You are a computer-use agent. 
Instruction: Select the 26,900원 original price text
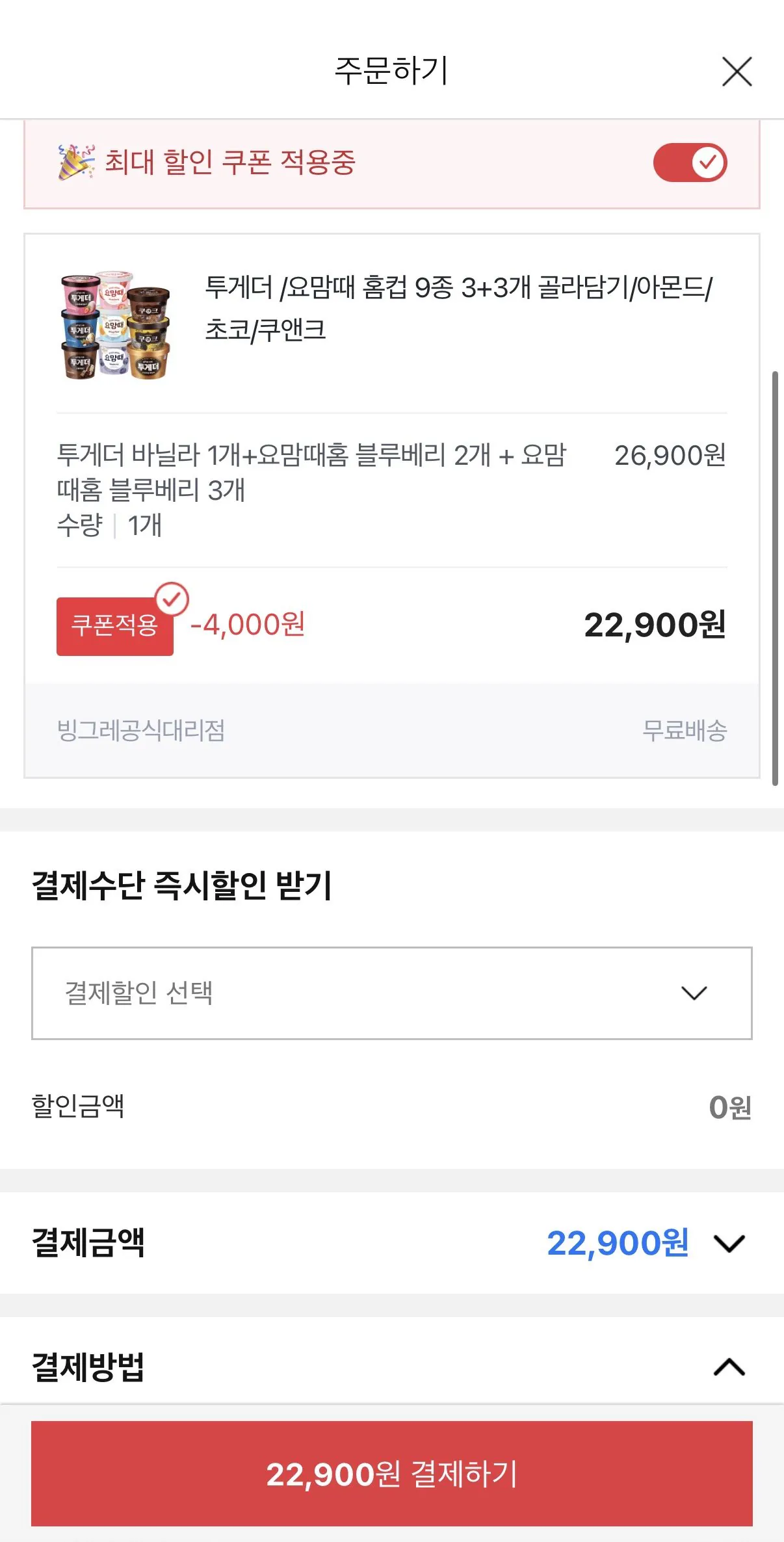[671, 457]
